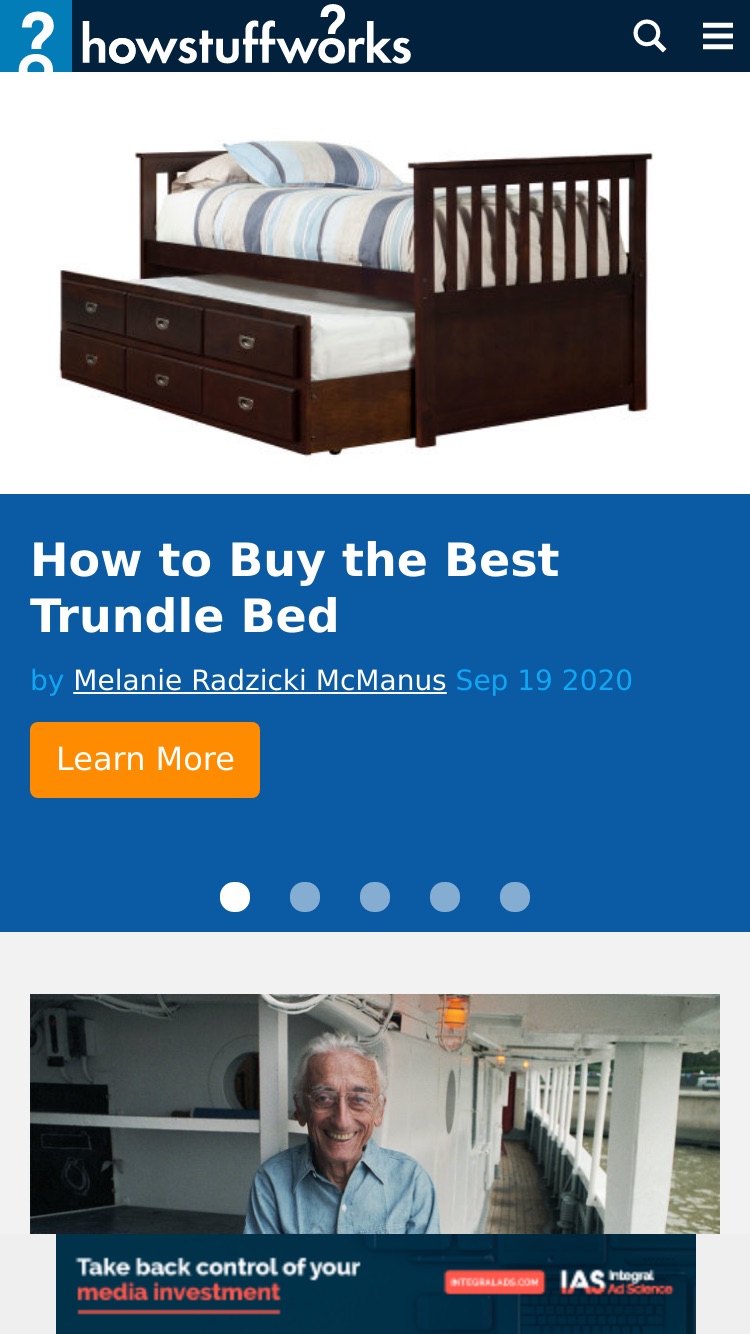Select the fourth carousel dot
The width and height of the screenshot is (750, 1334).
coord(445,897)
